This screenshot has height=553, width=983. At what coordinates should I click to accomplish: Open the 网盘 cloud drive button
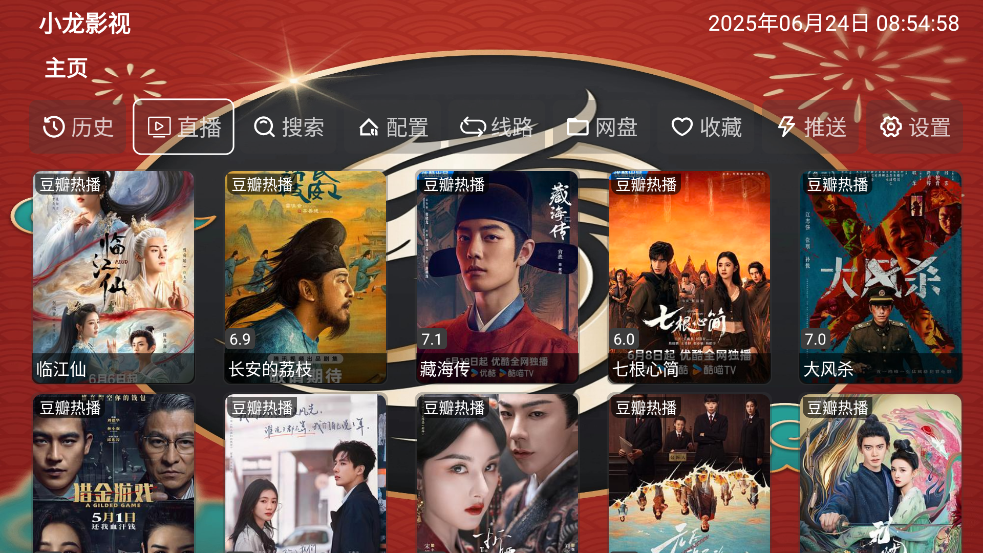(602, 127)
